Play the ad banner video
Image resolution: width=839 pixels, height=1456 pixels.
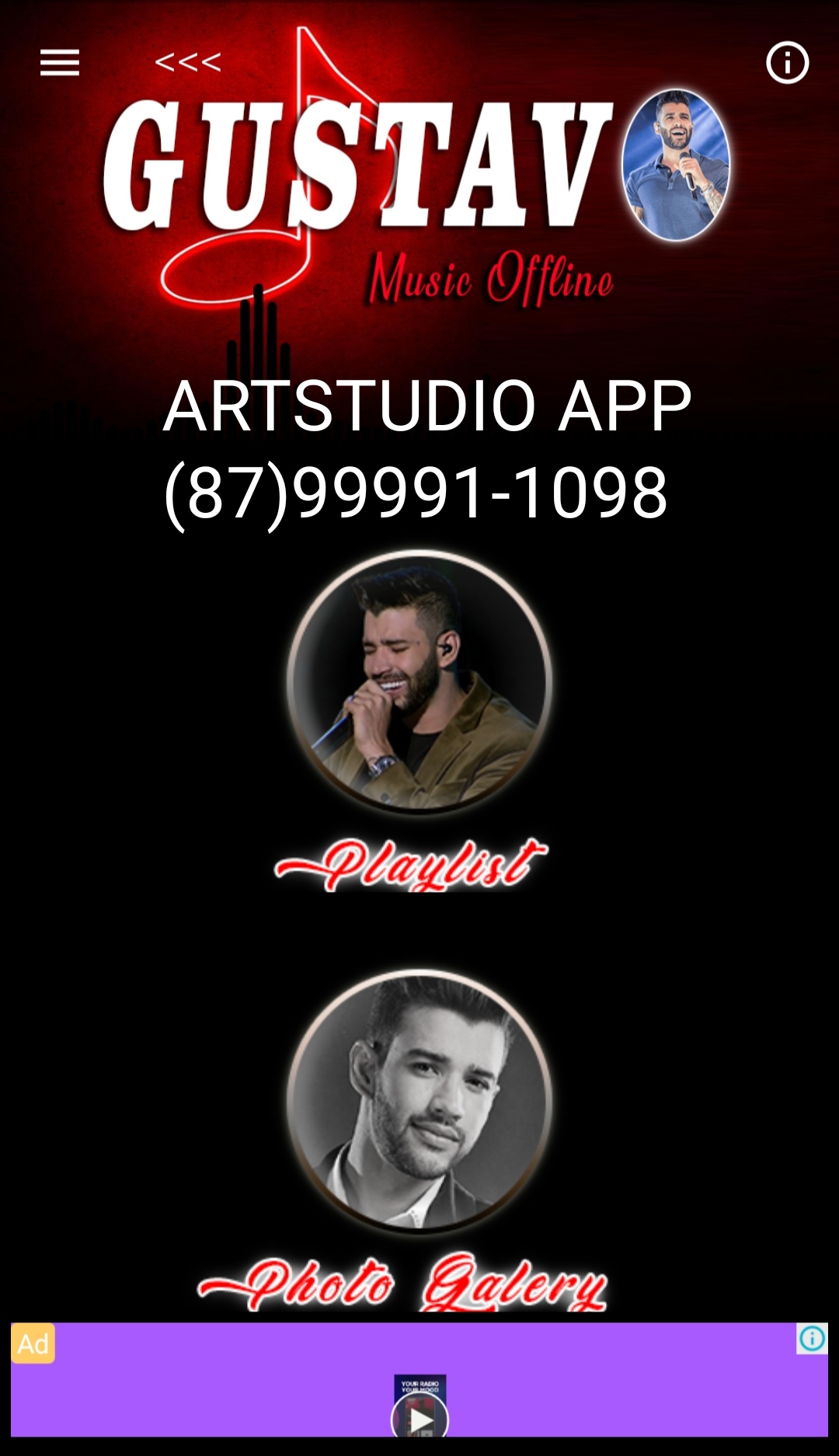(420, 1419)
